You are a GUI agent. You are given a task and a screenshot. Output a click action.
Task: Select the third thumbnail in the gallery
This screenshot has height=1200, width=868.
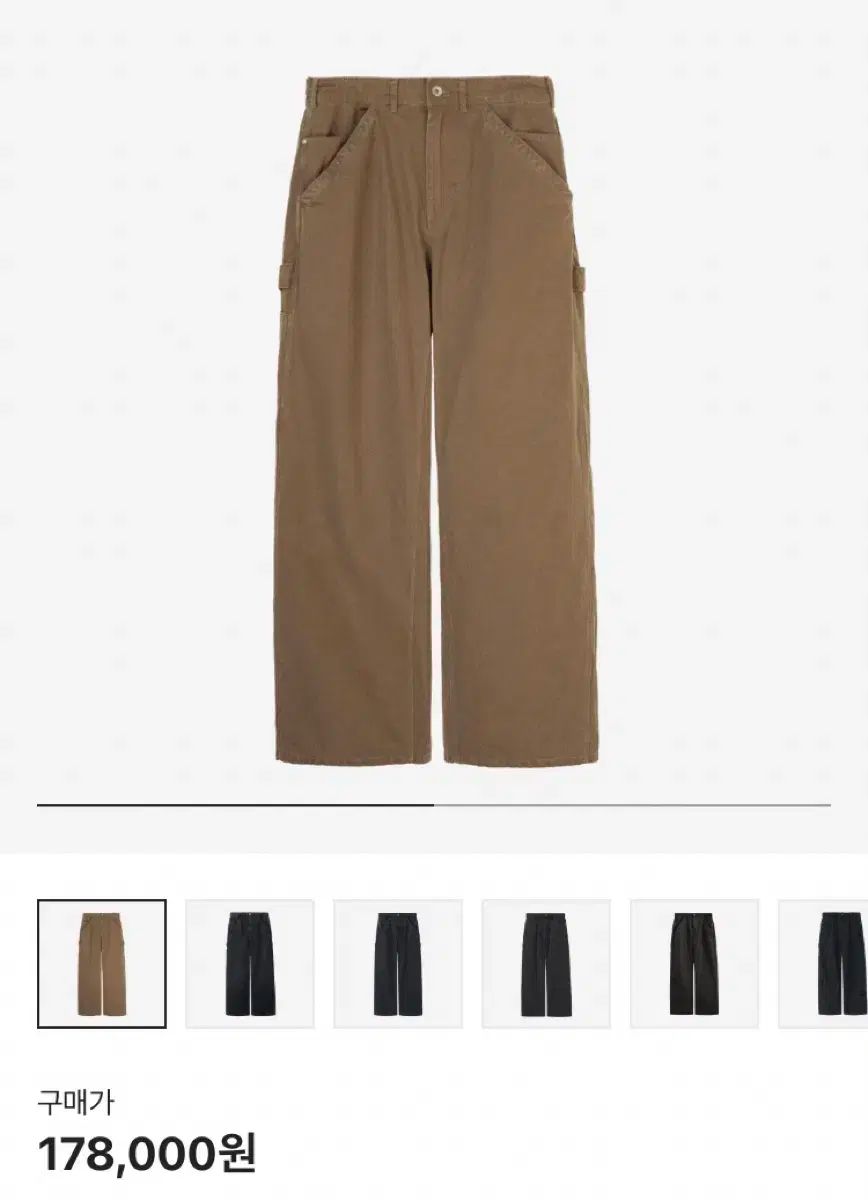tap(398, 964)
